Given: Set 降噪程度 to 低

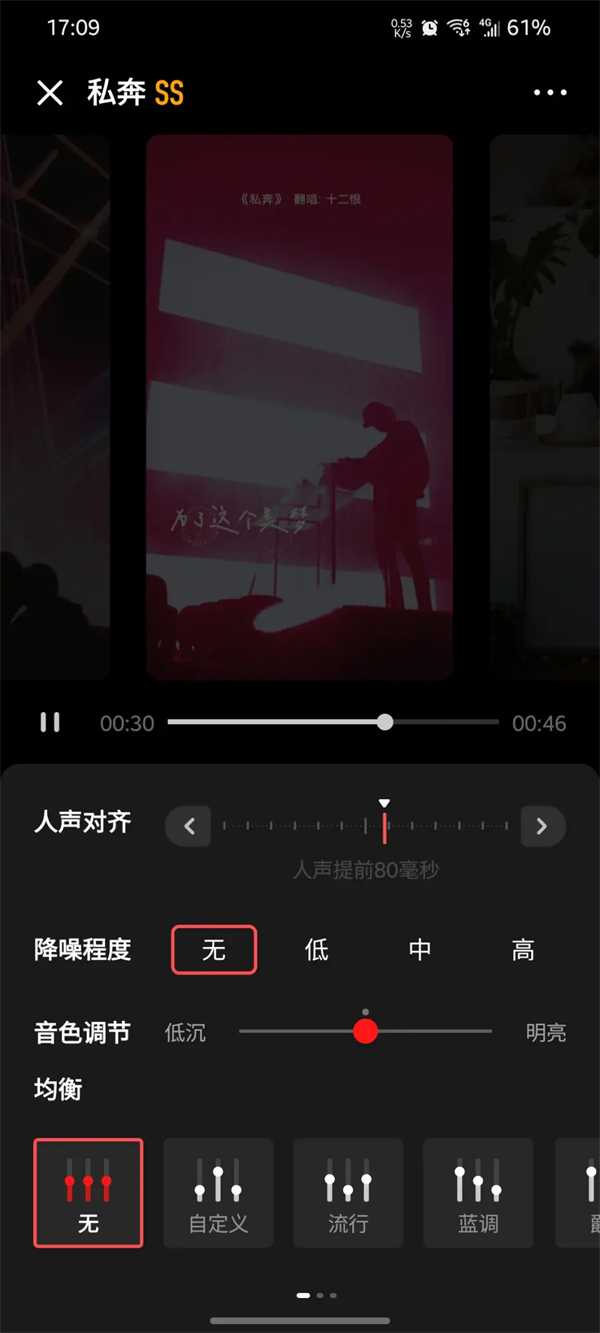Looking at the screenshot, I should coord(317,950).
